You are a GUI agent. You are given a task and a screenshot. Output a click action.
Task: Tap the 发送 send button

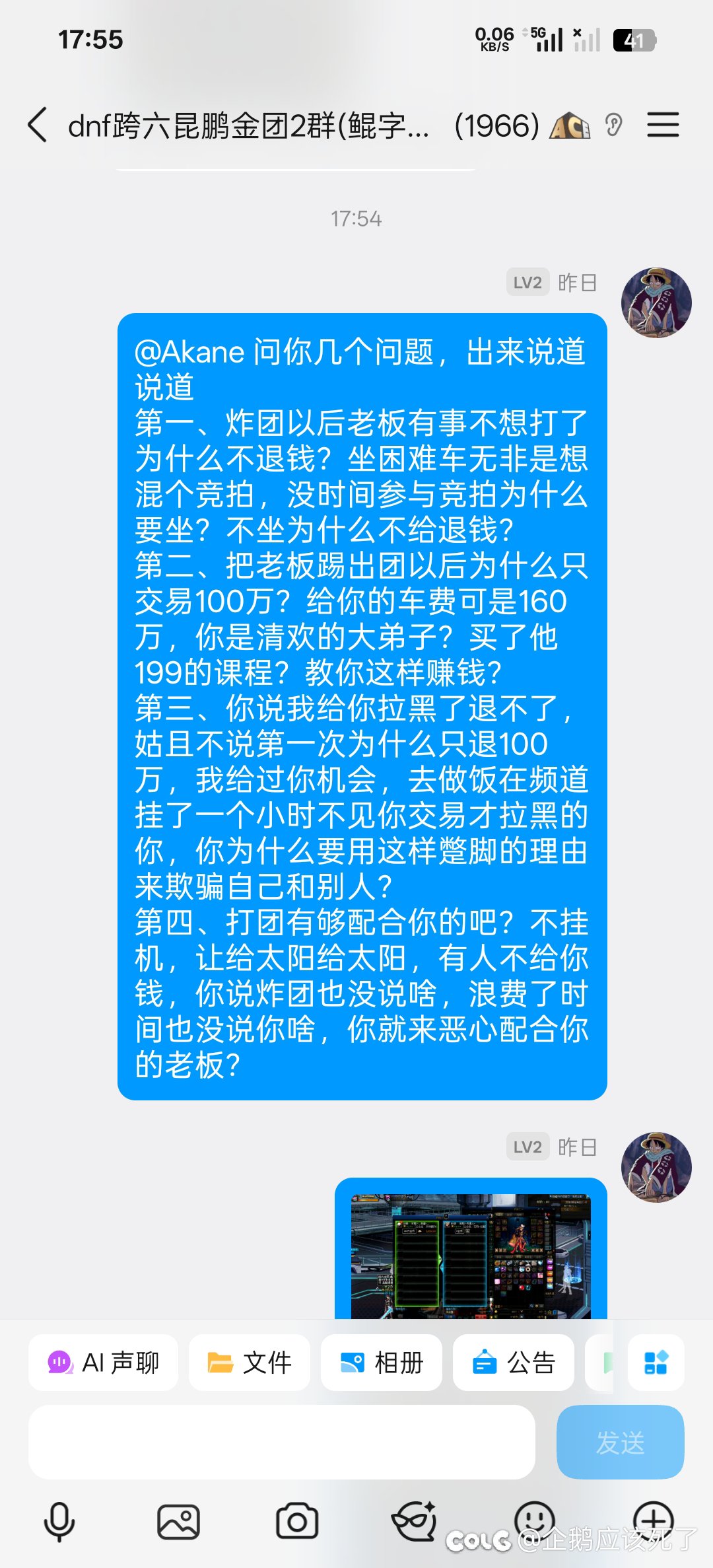click(x=620, y=1442)
